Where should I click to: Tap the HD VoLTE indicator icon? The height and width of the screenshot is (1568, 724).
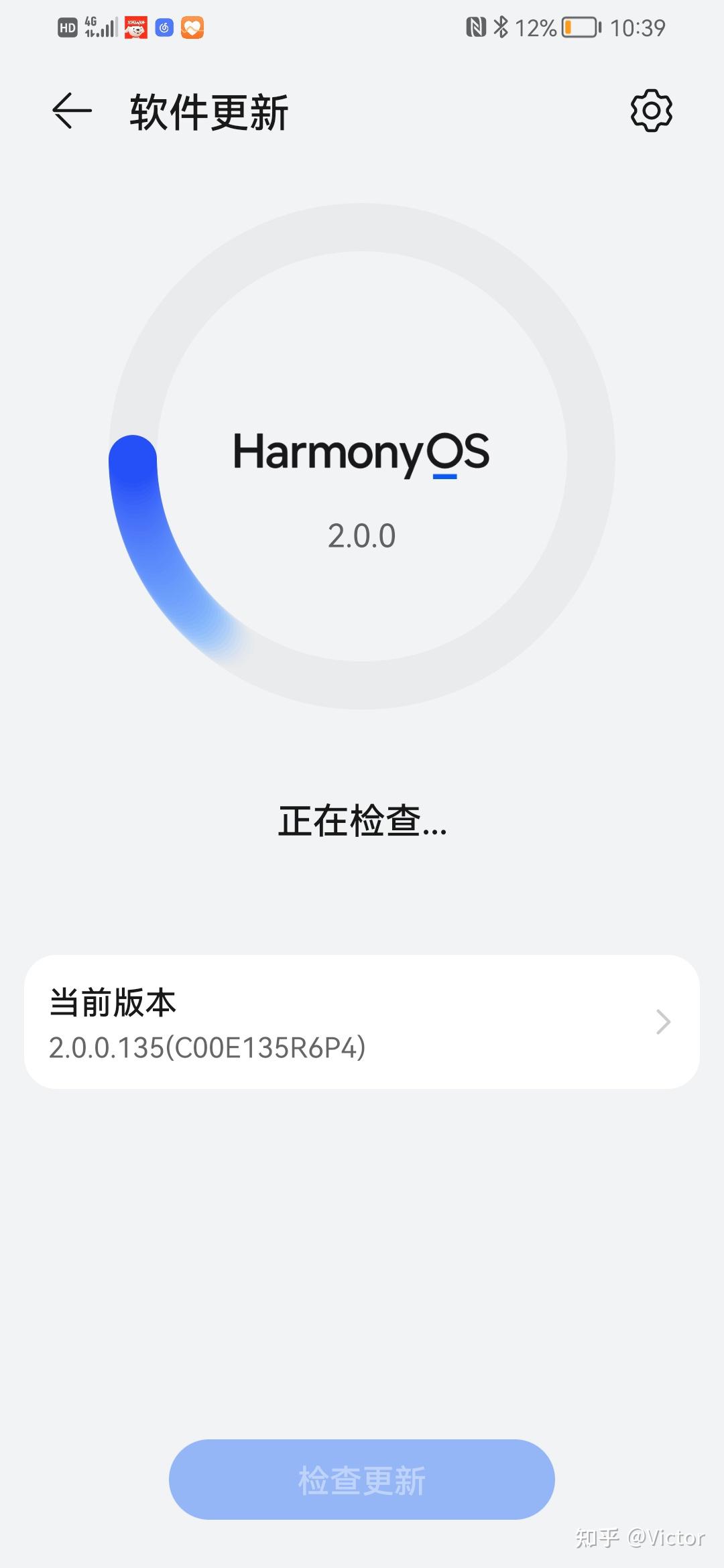coord(66,27)
